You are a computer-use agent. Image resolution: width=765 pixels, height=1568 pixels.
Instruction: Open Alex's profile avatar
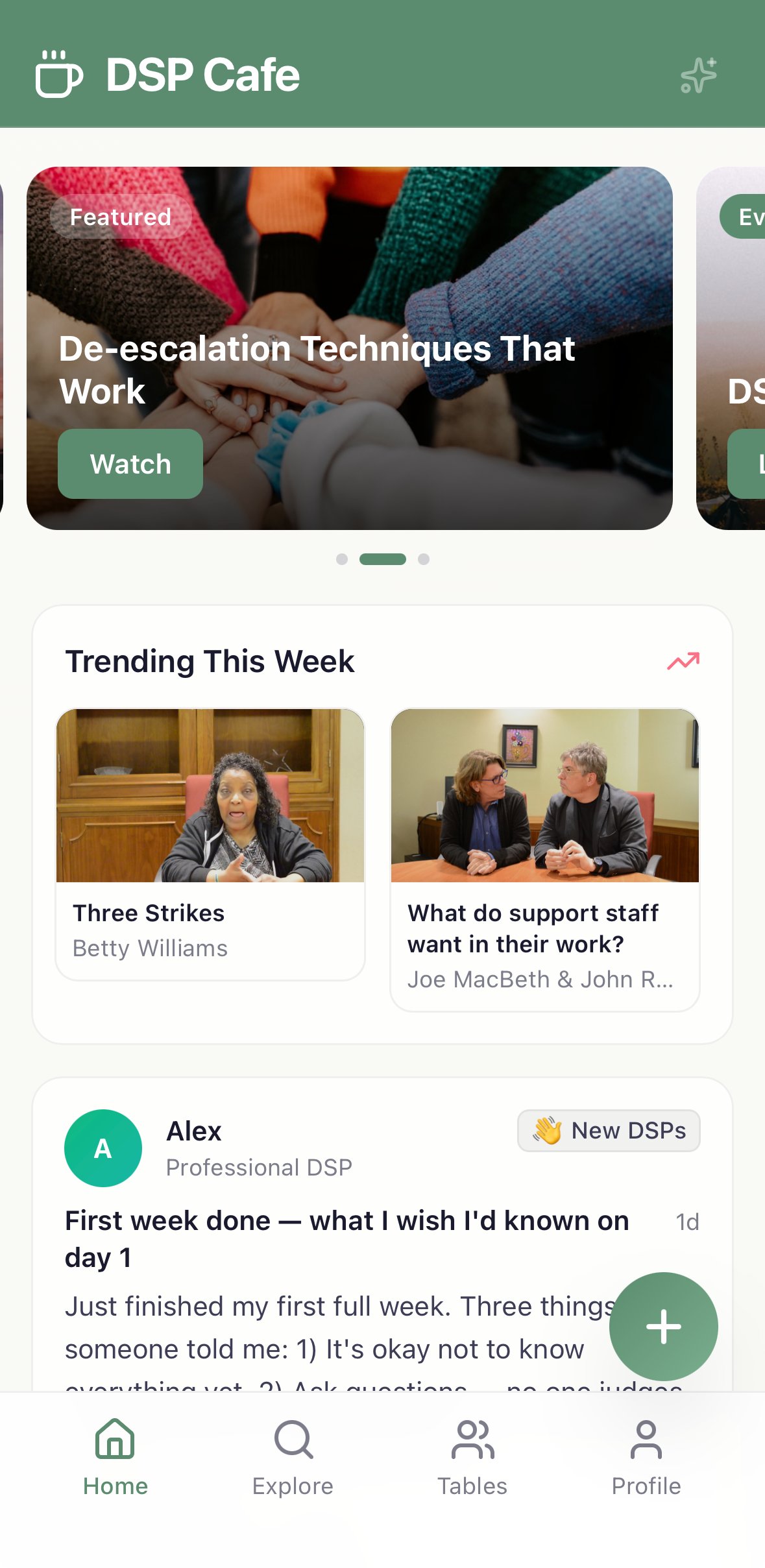coord(103,1148)
